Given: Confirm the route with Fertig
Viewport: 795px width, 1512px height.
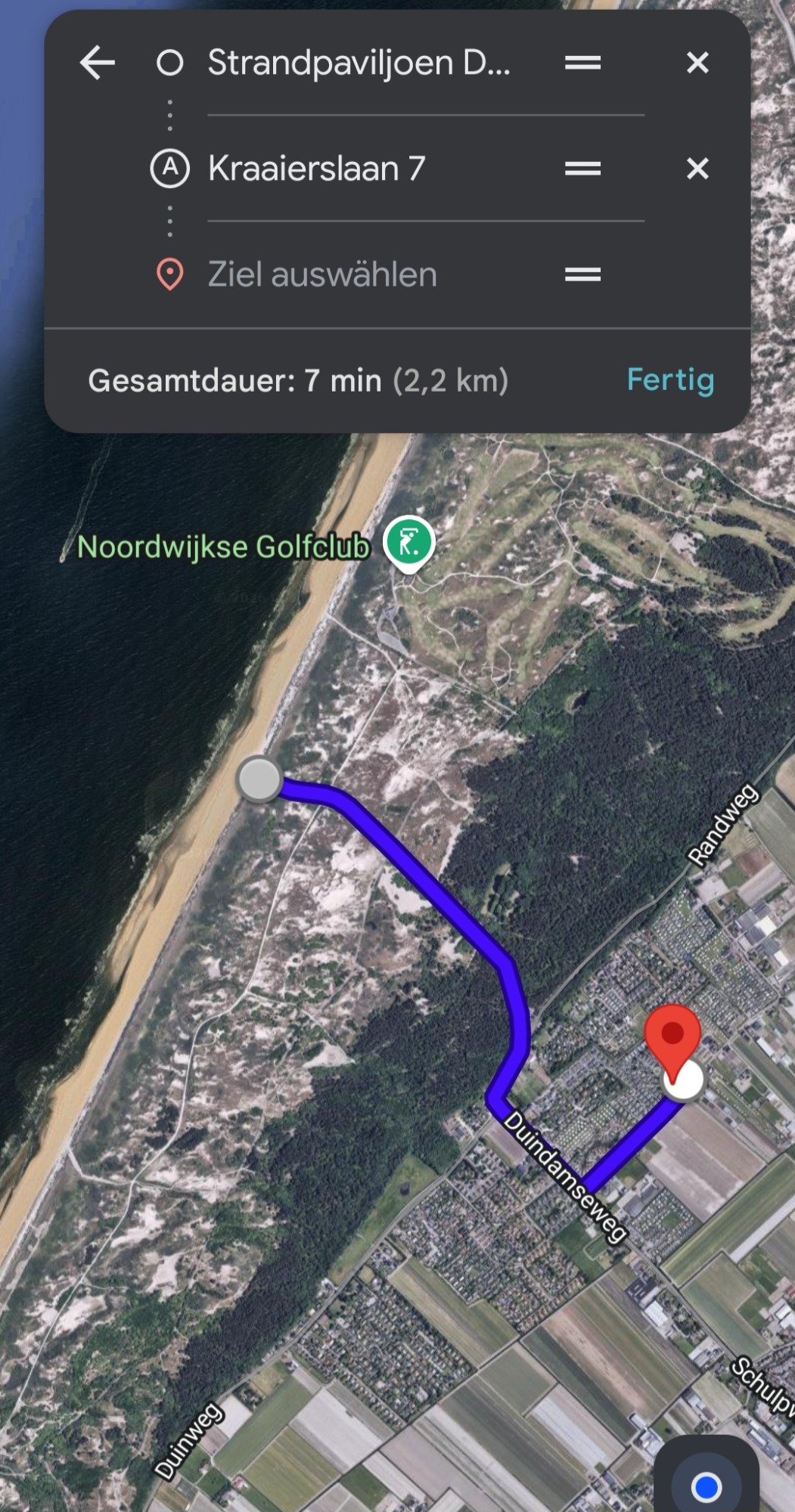Looking at the screenshot, I should 670,380.
